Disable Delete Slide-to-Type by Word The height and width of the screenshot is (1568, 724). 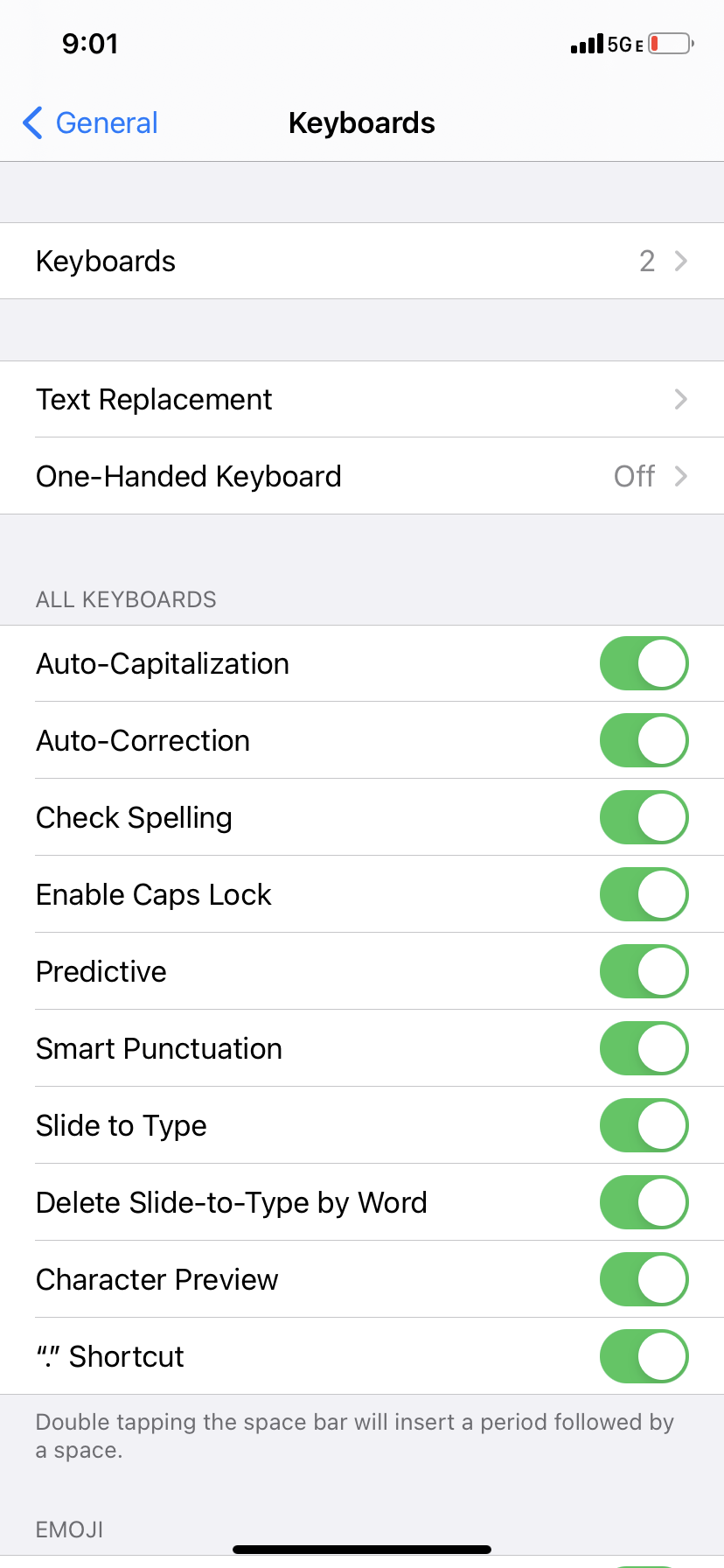pyautogui.click(x=644, y=1202)
